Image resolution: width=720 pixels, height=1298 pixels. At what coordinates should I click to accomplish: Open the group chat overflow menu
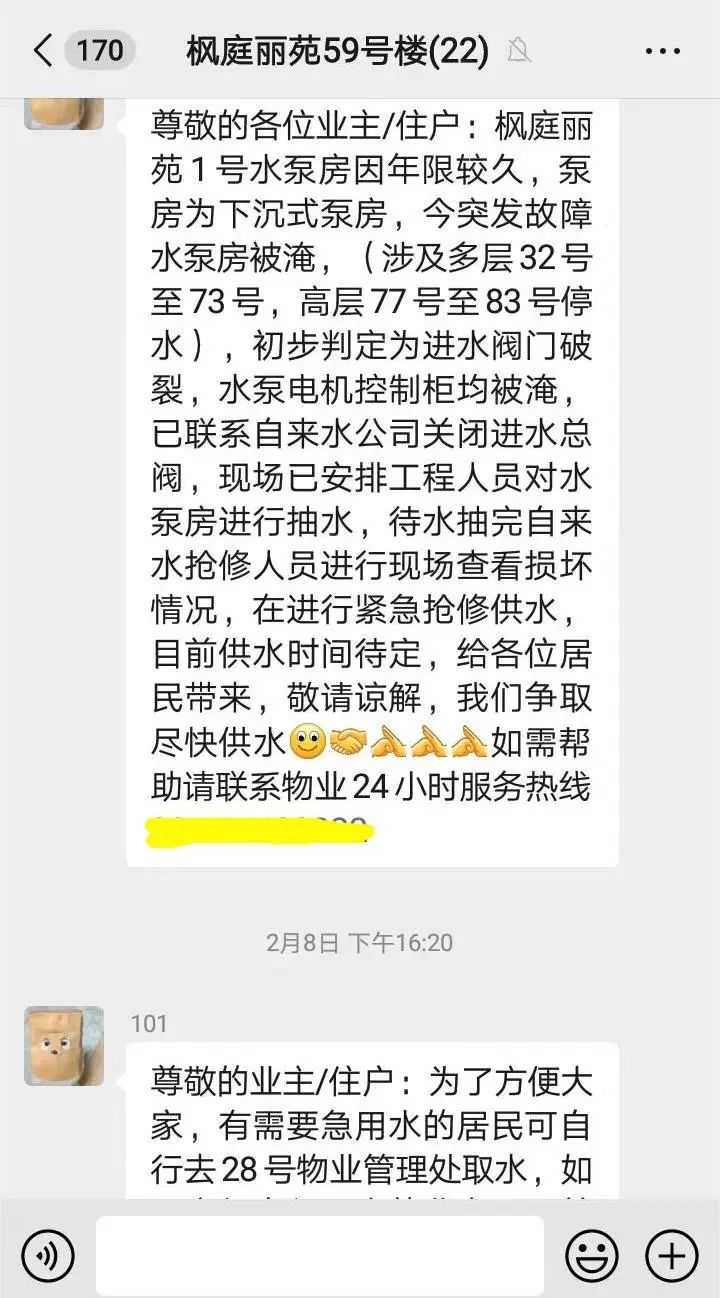[662, 50]
